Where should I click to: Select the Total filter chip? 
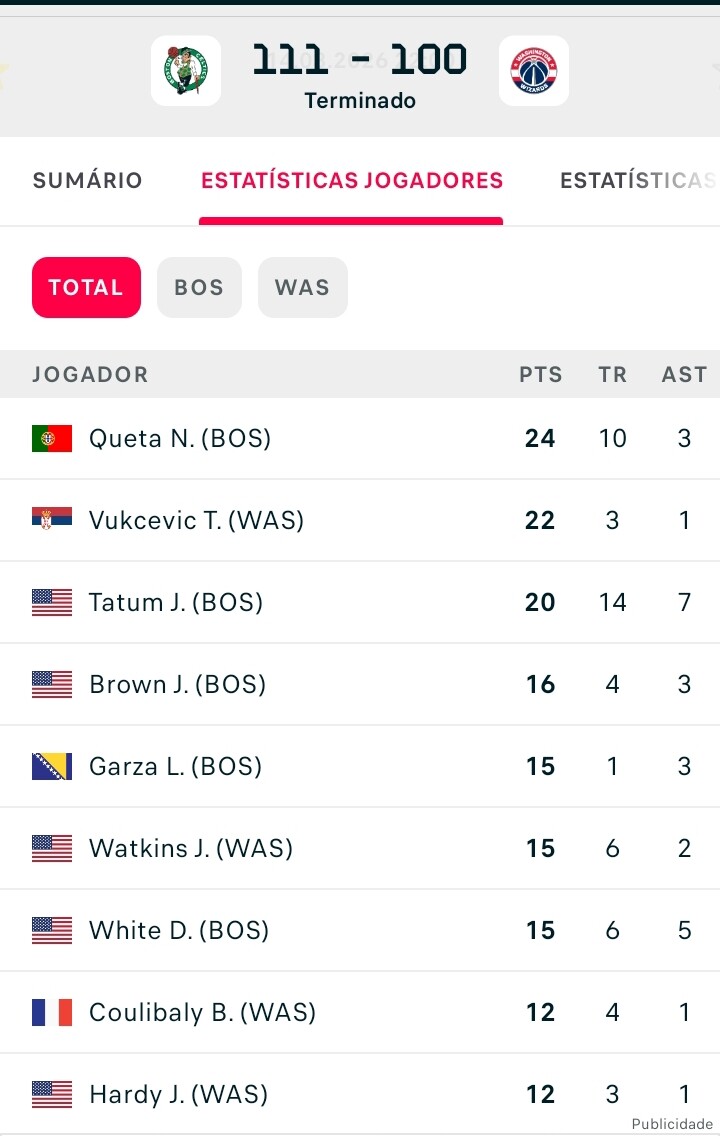[86, 288]
